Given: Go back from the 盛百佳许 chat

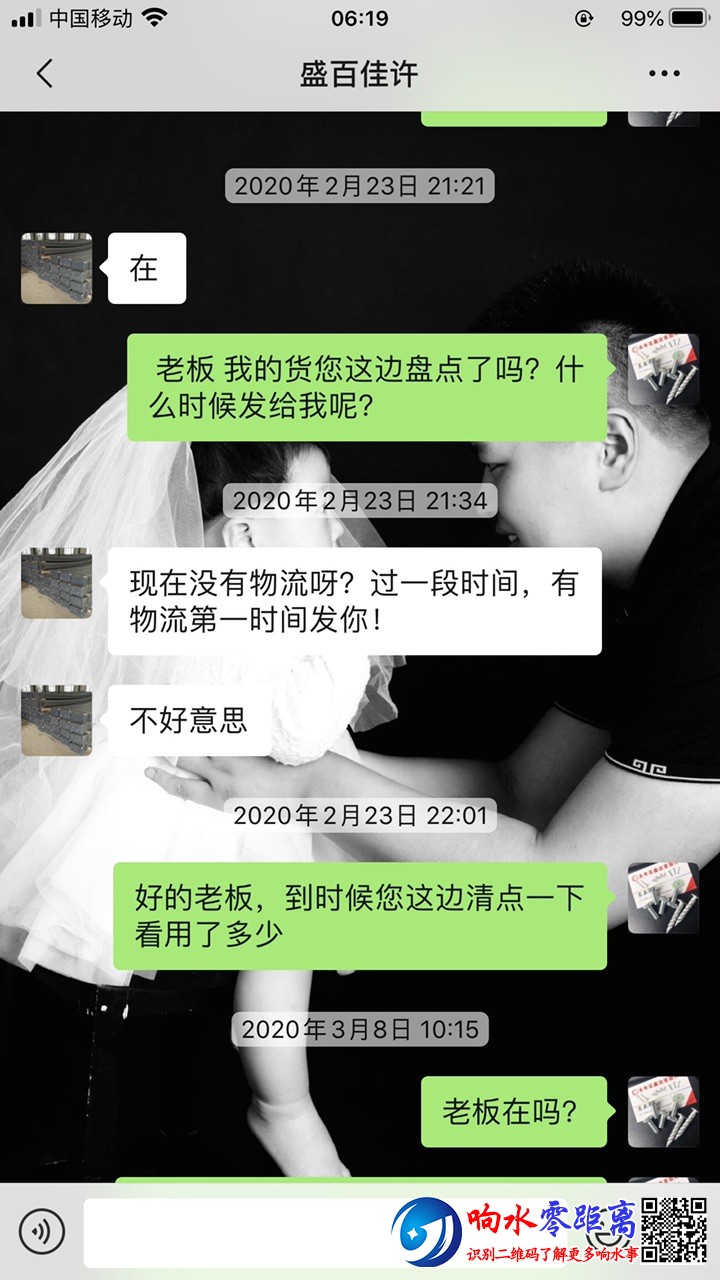Looking at the screenshot, I should [44, 74].
